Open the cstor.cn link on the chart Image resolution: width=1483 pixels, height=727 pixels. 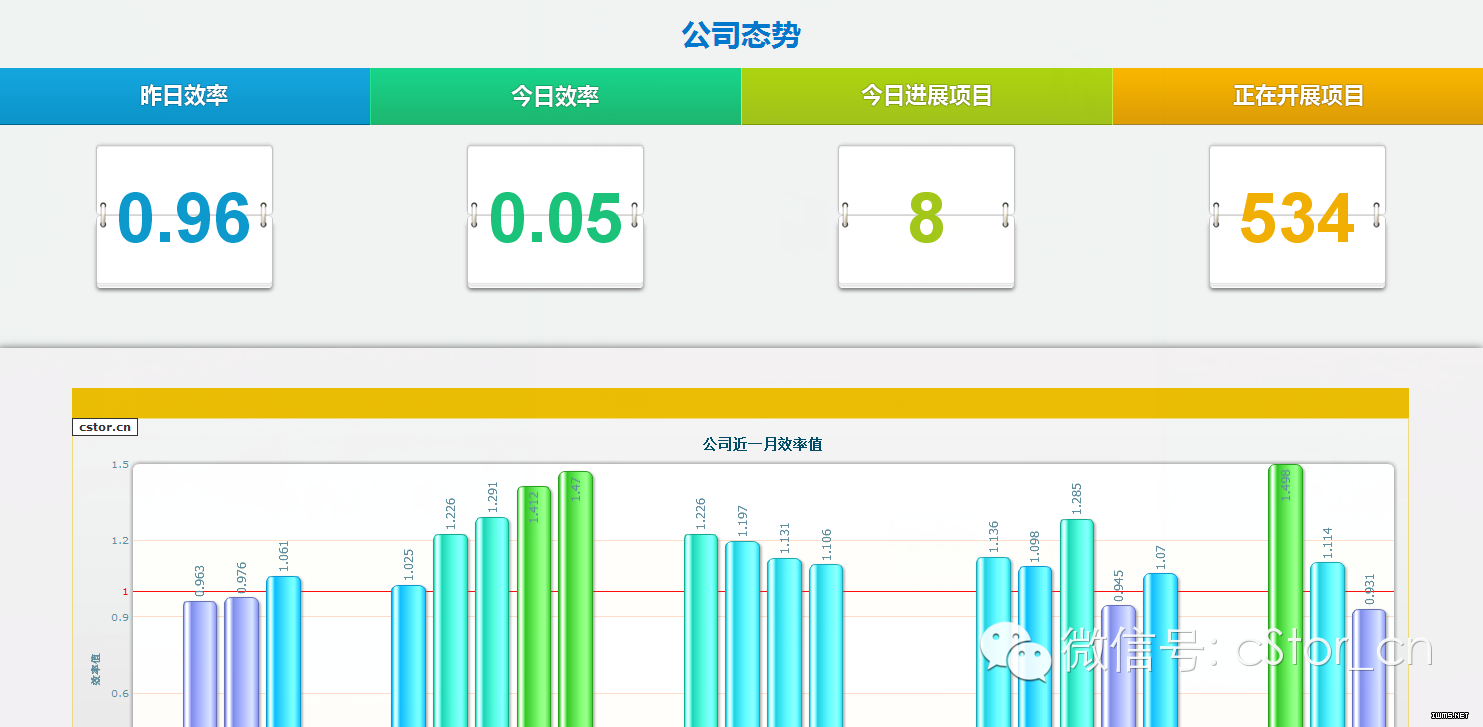(105, 427)
